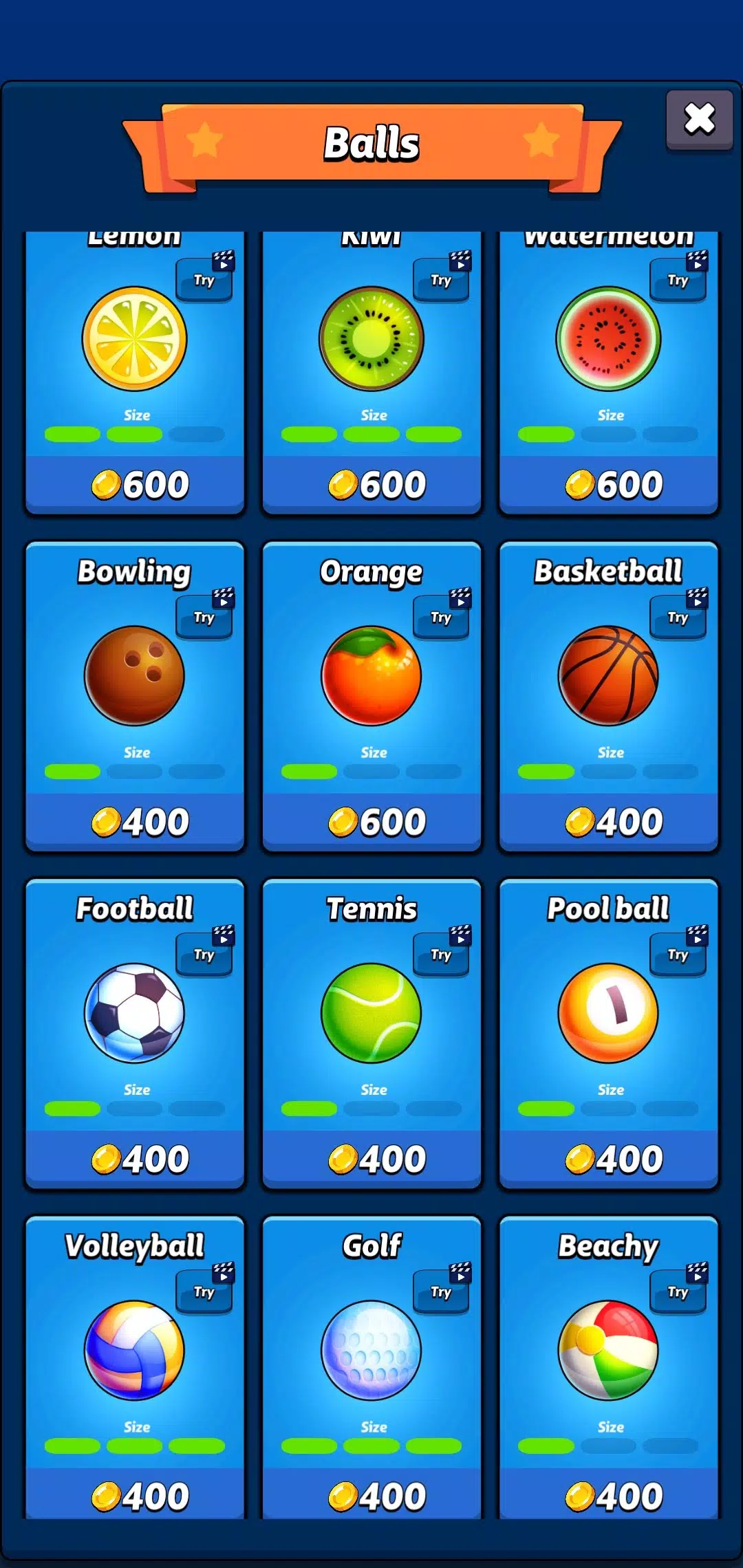
Task: Get the Football for 400 coins
Action: click(135, 1159)
